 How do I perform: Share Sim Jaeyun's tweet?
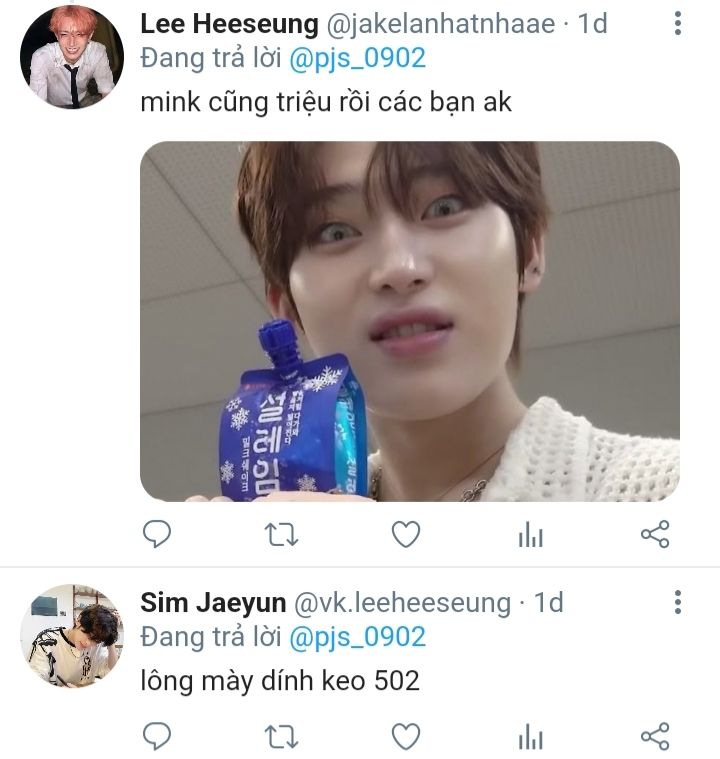point(654,737)
